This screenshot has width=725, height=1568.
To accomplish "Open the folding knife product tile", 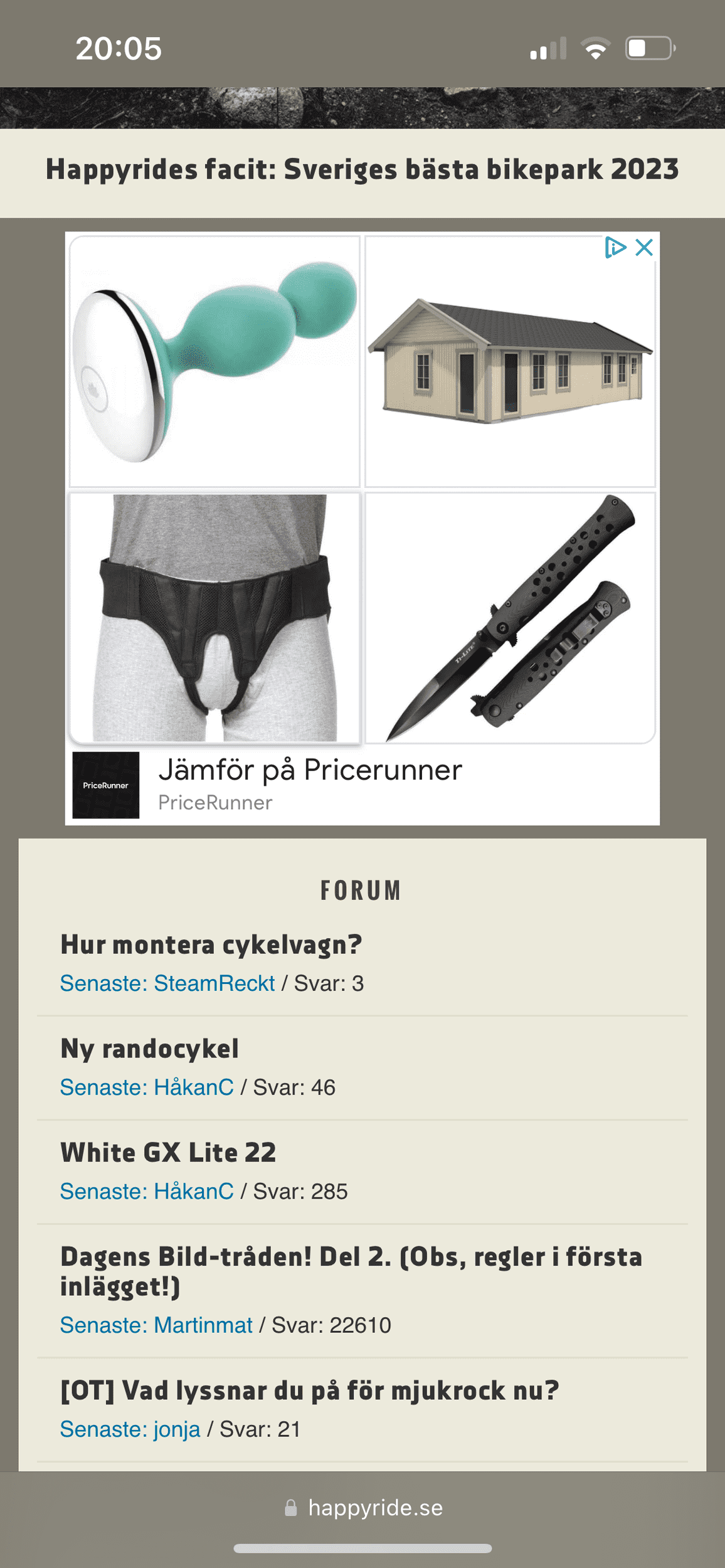I will click(509, 618).
